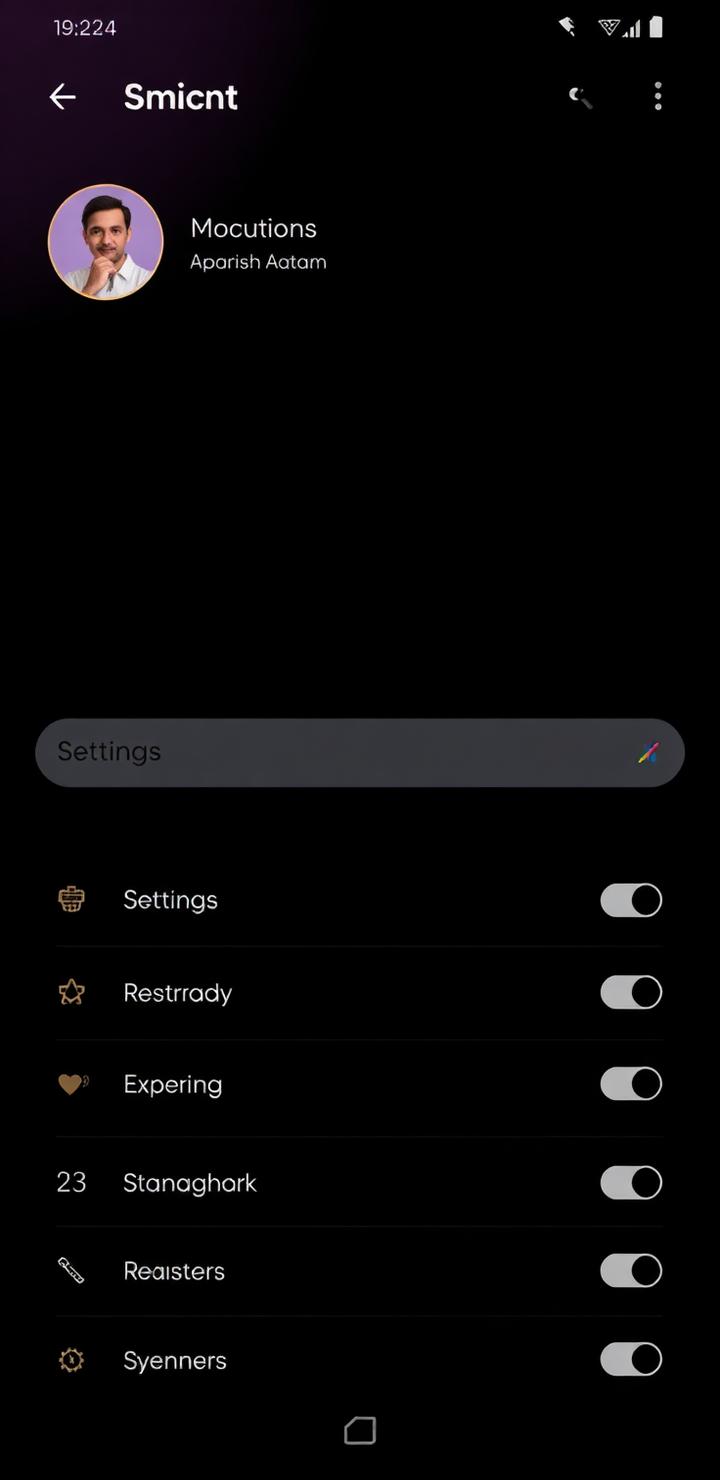Image resolution: width=720 pixels, height=1480 pixels.
Task: Turn off the Syenners switch
Action: click(x=631, y=1359)
